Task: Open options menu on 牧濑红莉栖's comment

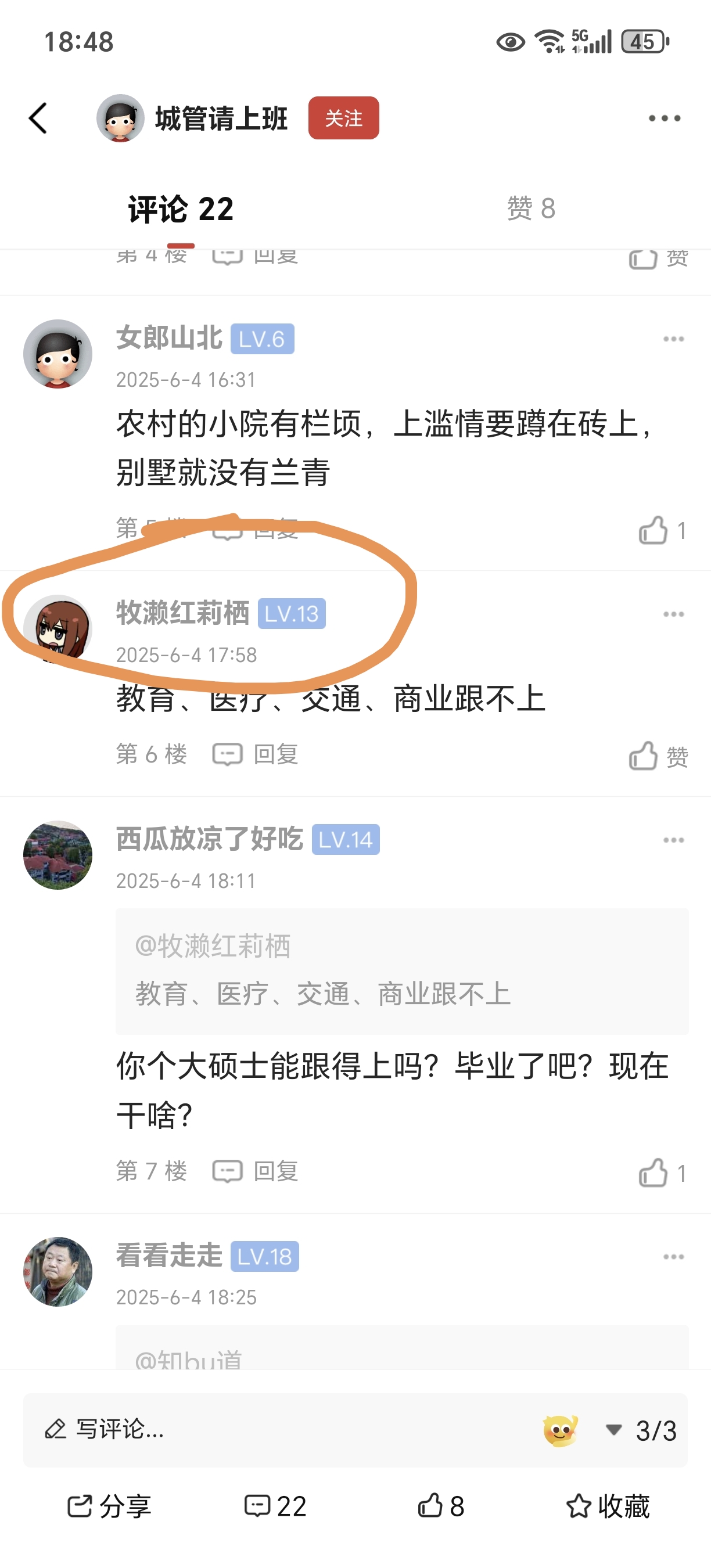Action: pos(673,614)
